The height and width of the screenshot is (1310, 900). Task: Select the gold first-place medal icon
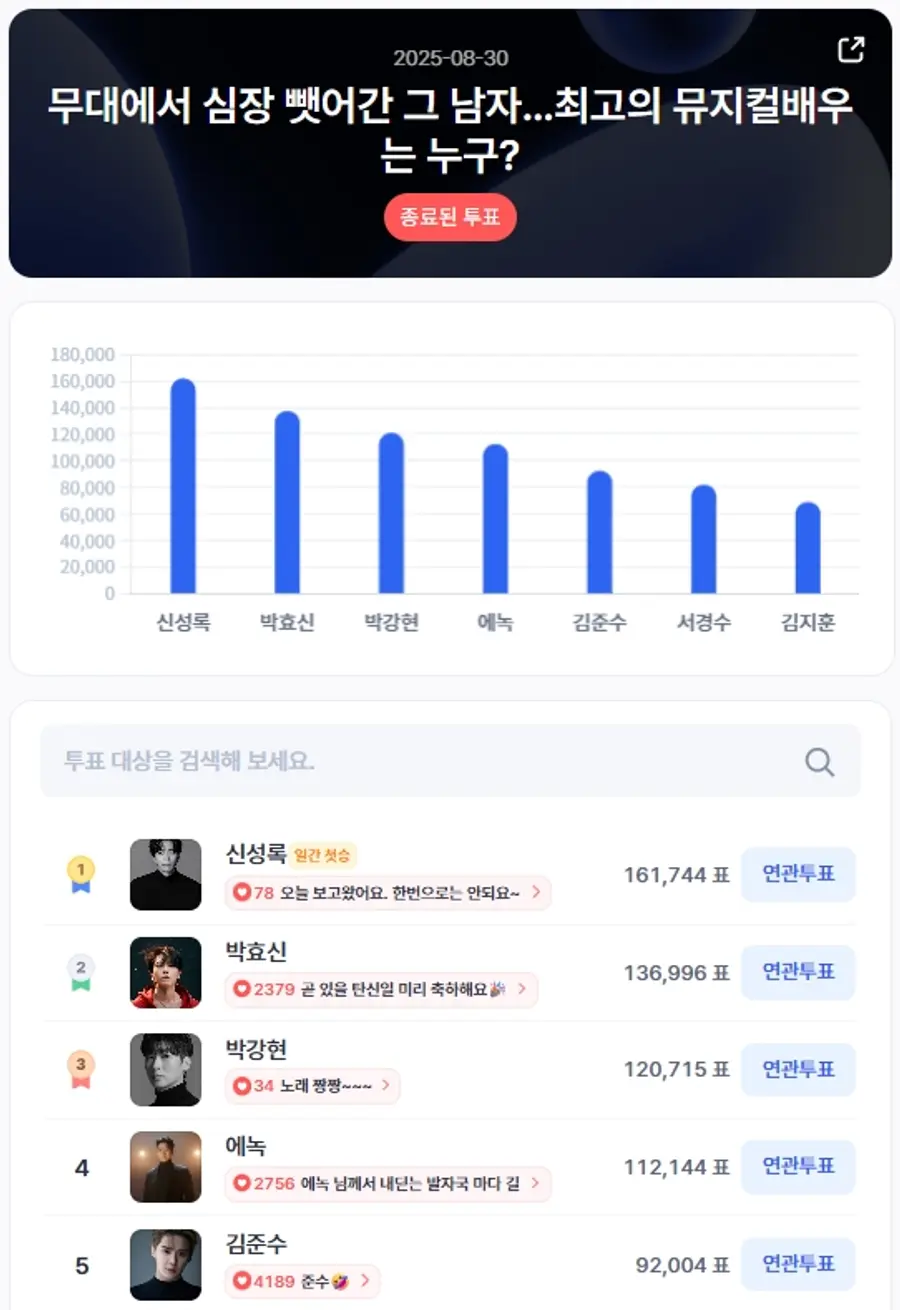tap(80, 874)
